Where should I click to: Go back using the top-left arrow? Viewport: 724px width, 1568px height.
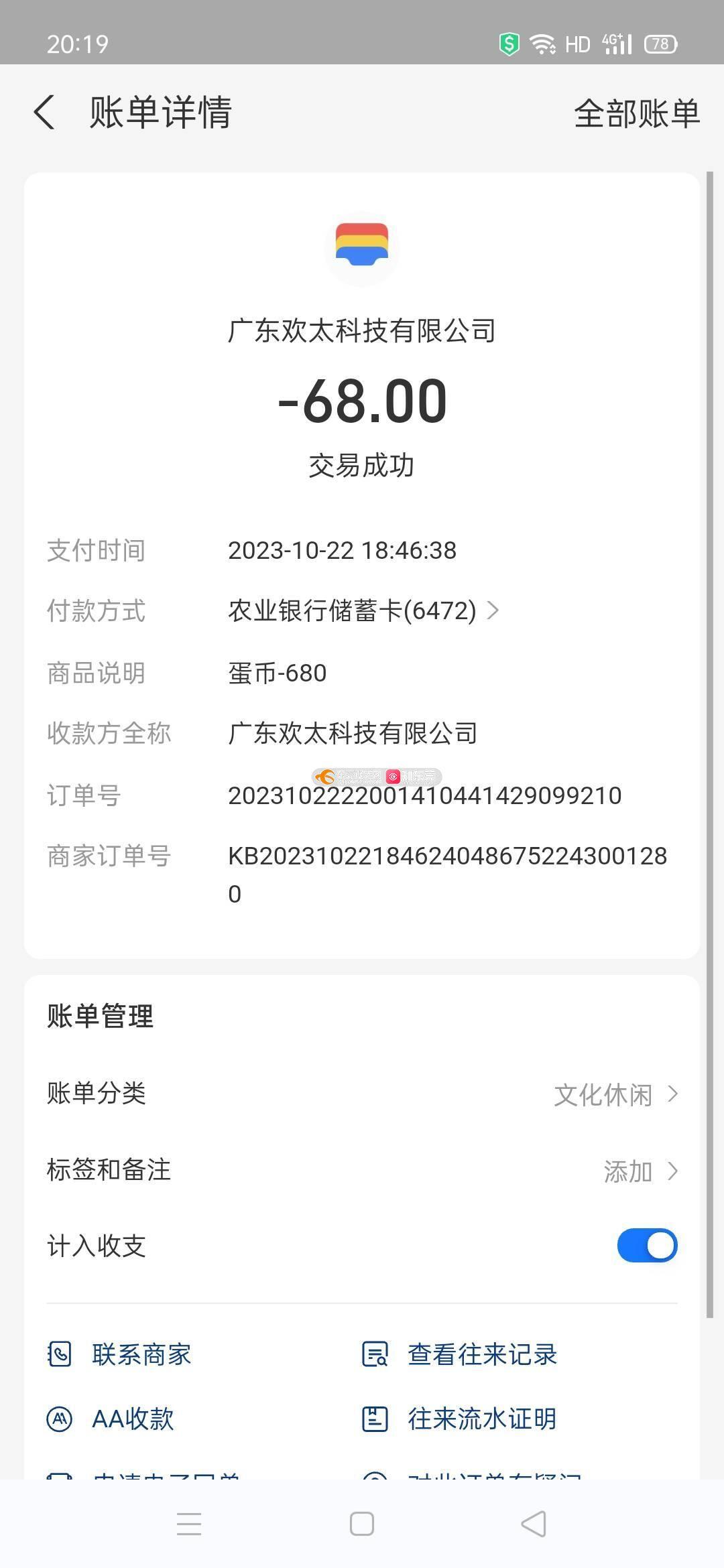coord(44,112)
